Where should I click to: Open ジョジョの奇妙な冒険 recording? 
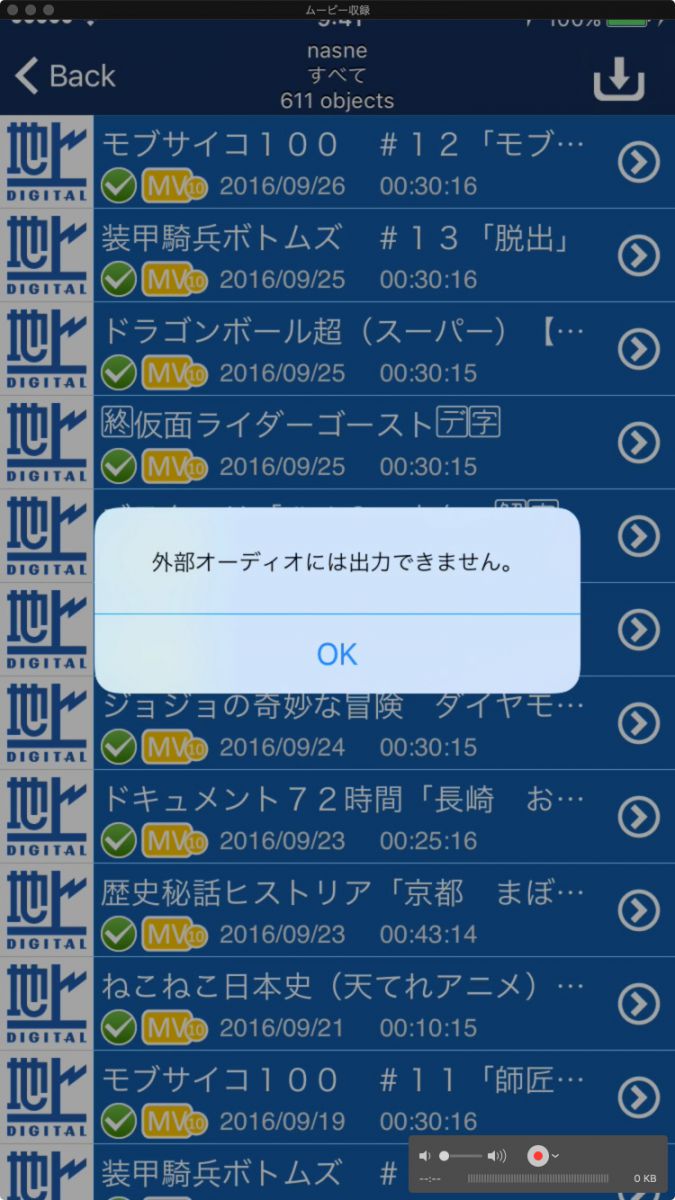click(337, 723)
